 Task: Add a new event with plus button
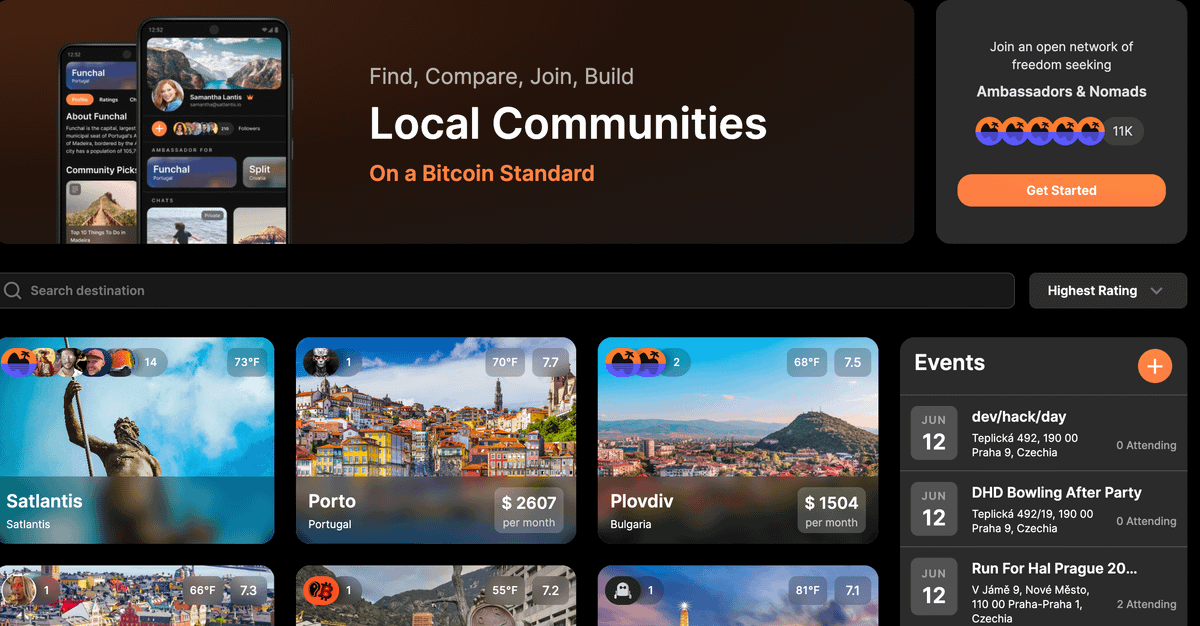click(x=1154, y=366)
